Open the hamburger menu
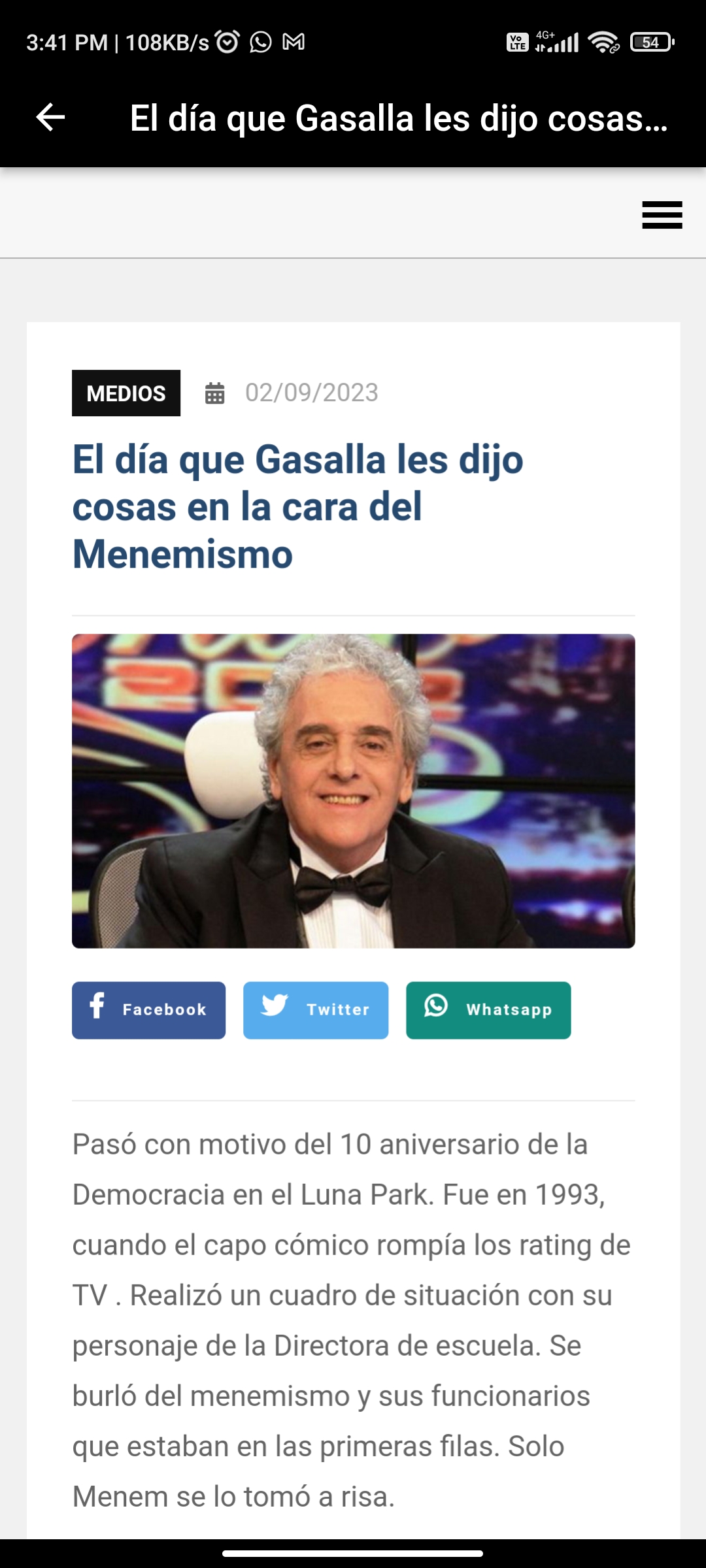 (x=662, y=215)
